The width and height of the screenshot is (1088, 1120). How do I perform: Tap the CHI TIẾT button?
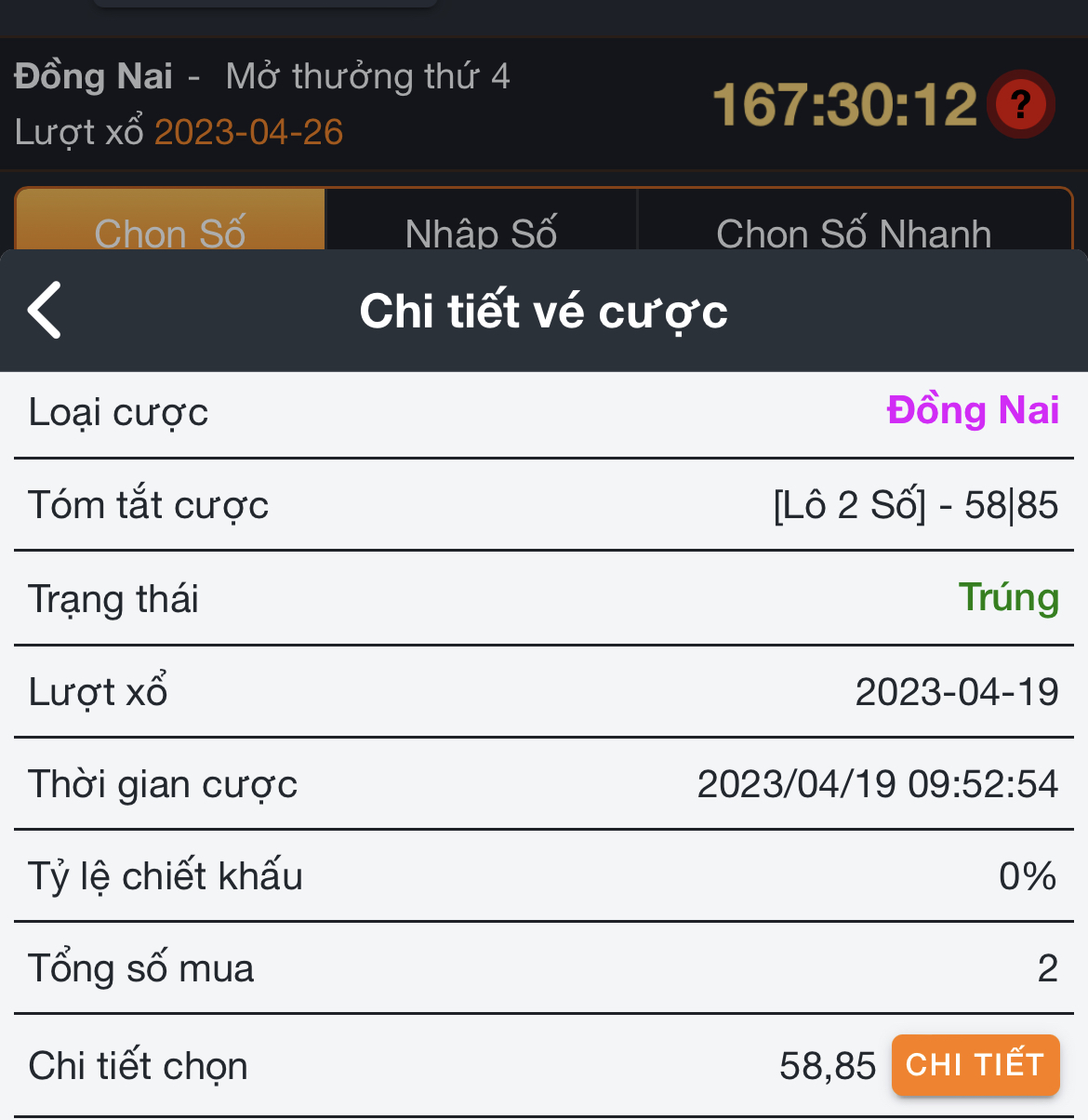[x=975, y=1064]
